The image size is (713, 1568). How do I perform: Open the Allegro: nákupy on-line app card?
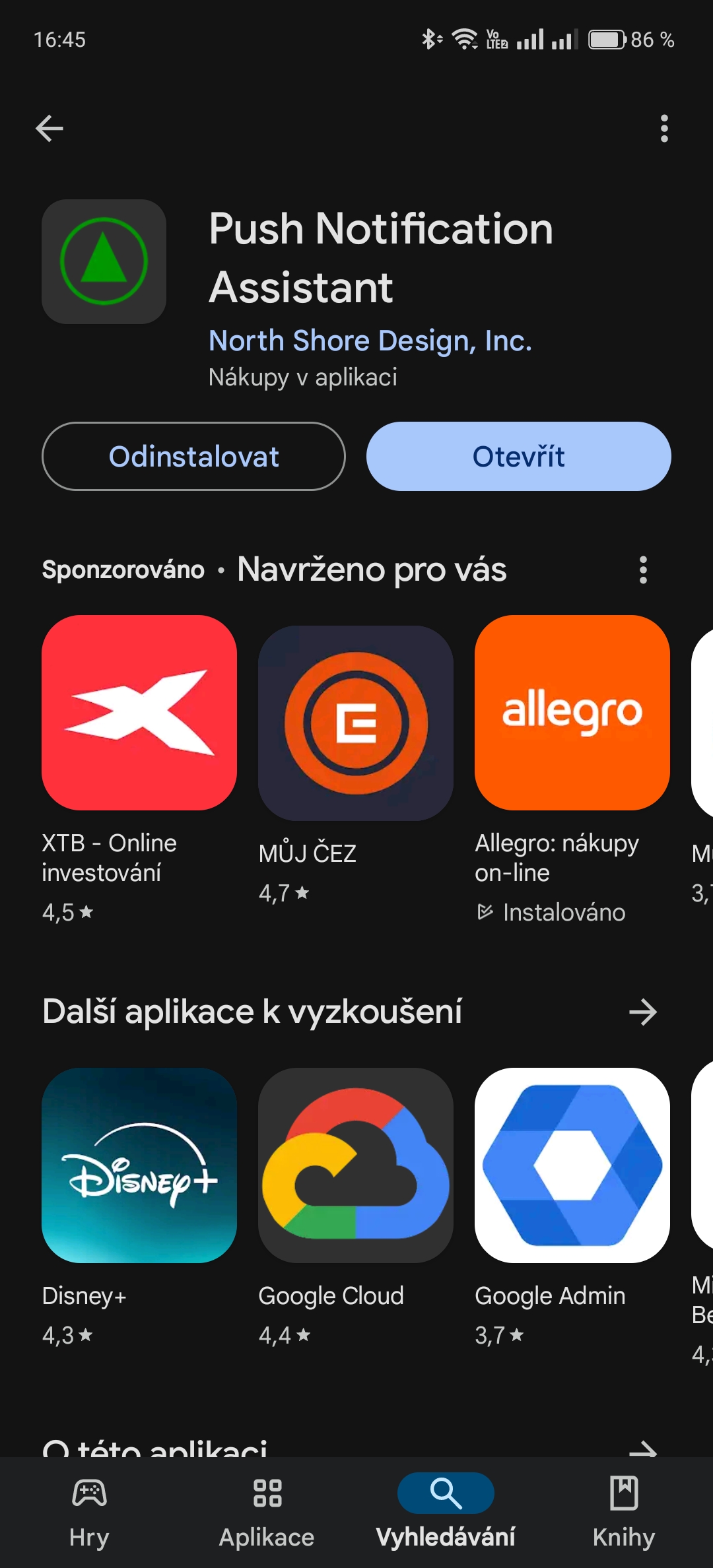(x=572, y=770)
